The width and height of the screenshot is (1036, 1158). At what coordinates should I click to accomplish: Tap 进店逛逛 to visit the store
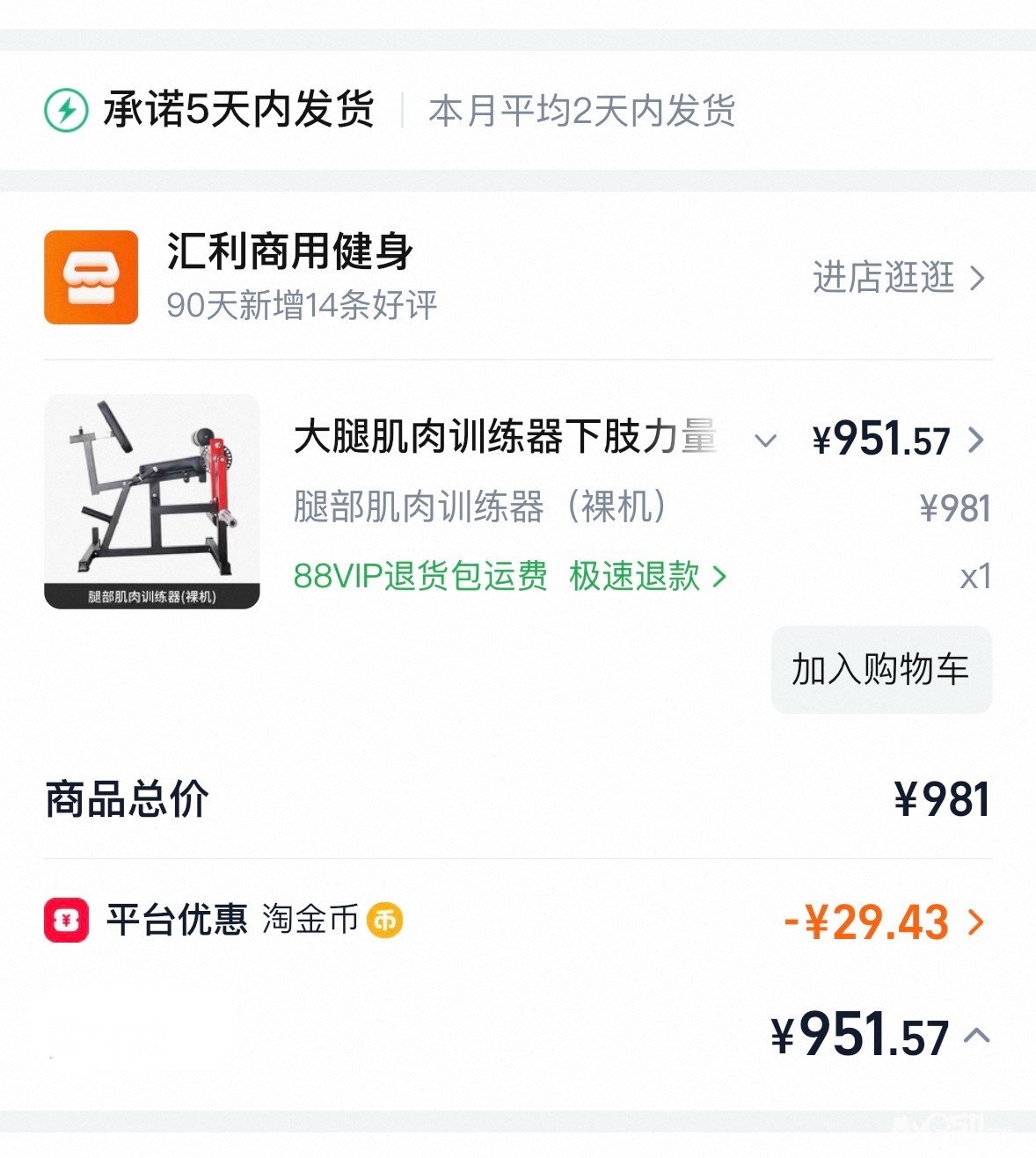pos(897,278)
